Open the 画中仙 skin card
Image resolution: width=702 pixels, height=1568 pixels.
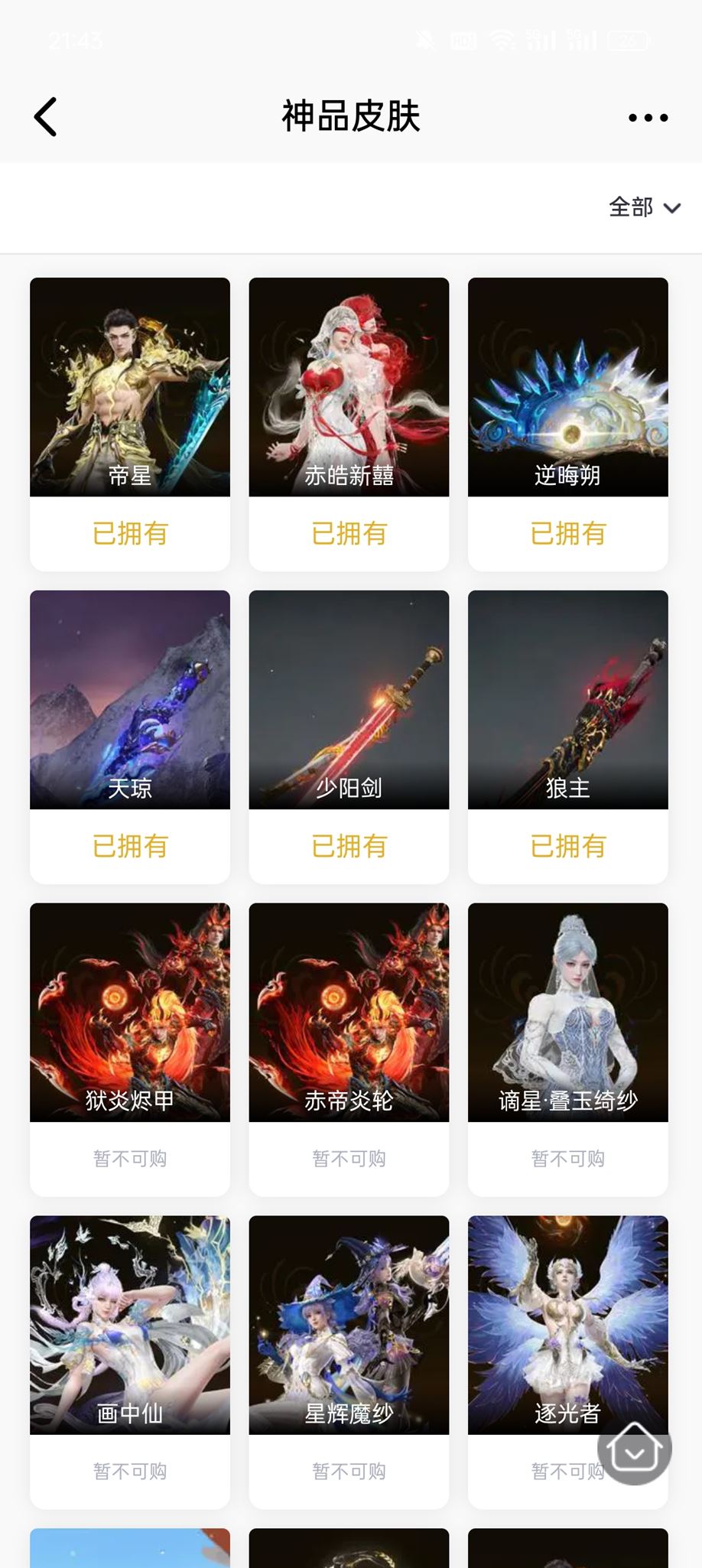click(x=130, y=1362)
